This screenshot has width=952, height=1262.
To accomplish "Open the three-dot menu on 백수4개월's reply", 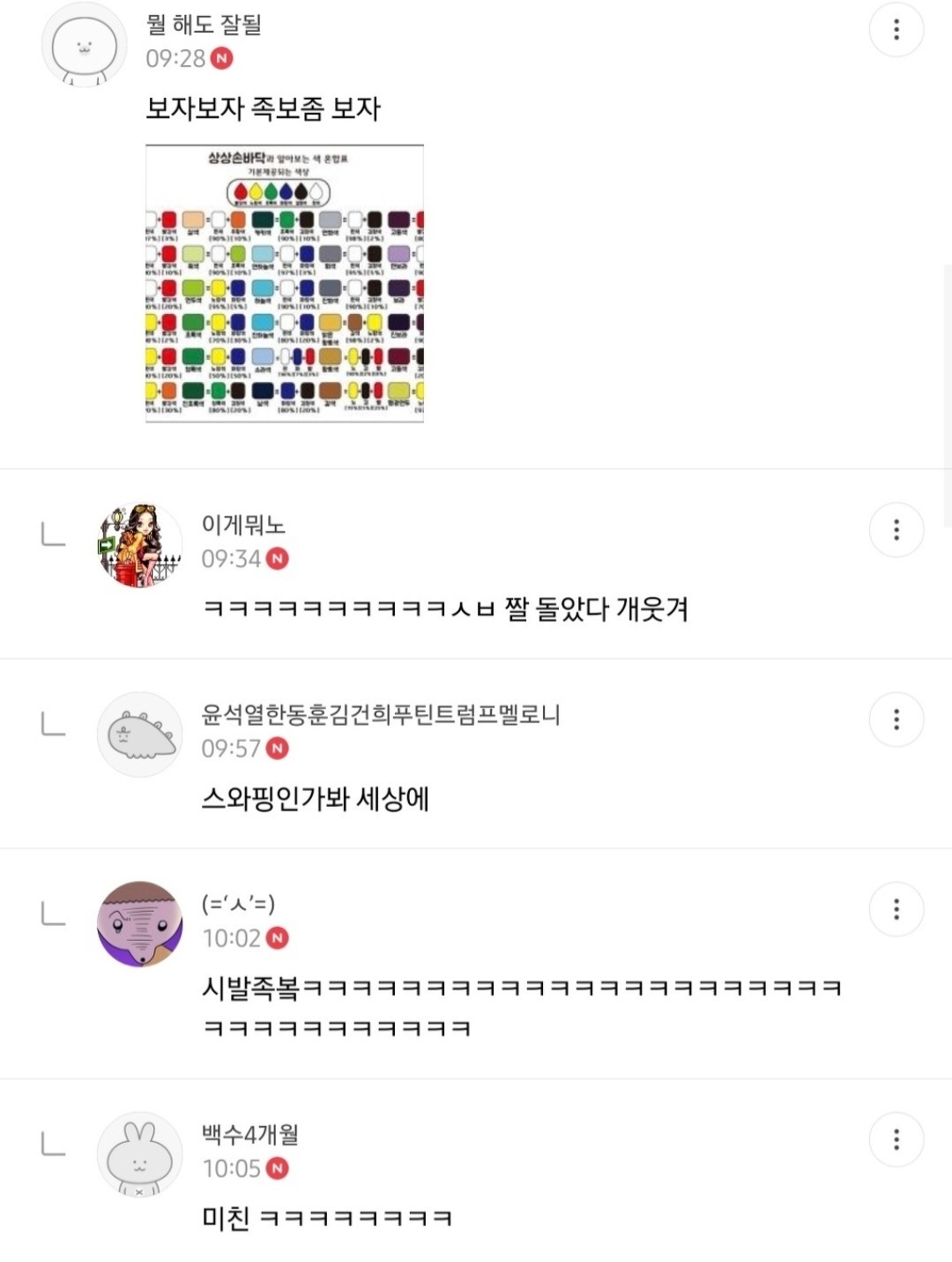I will tap(896, 1139).
